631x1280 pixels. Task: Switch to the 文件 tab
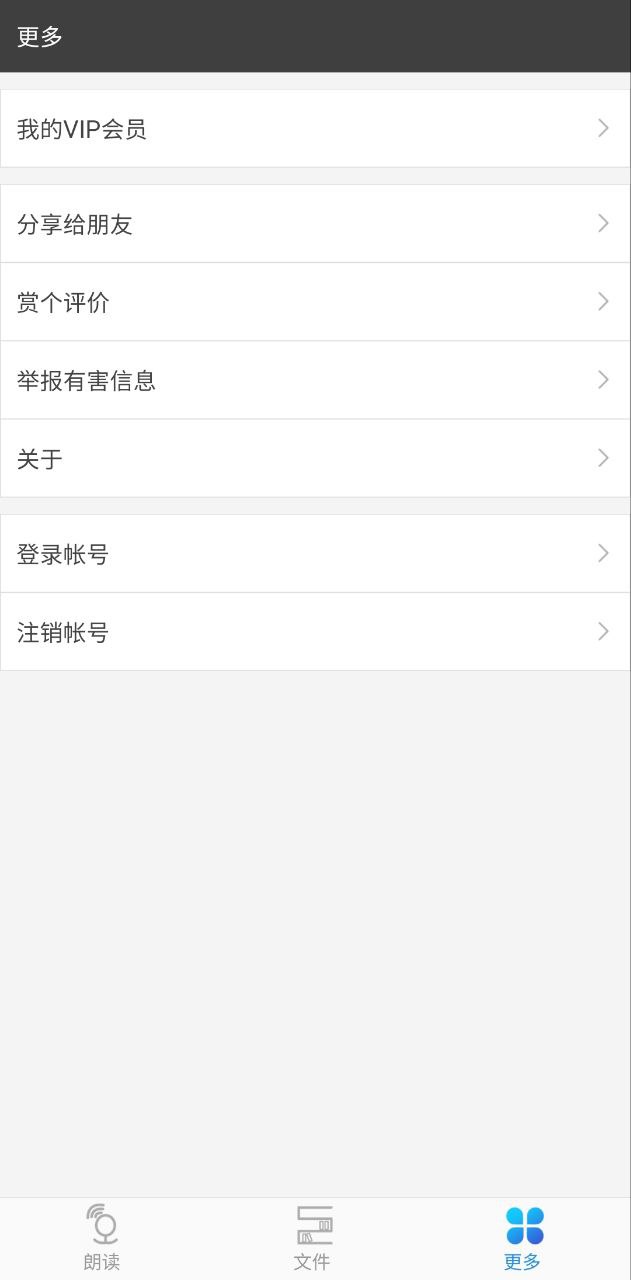(x=313, y=1238)
